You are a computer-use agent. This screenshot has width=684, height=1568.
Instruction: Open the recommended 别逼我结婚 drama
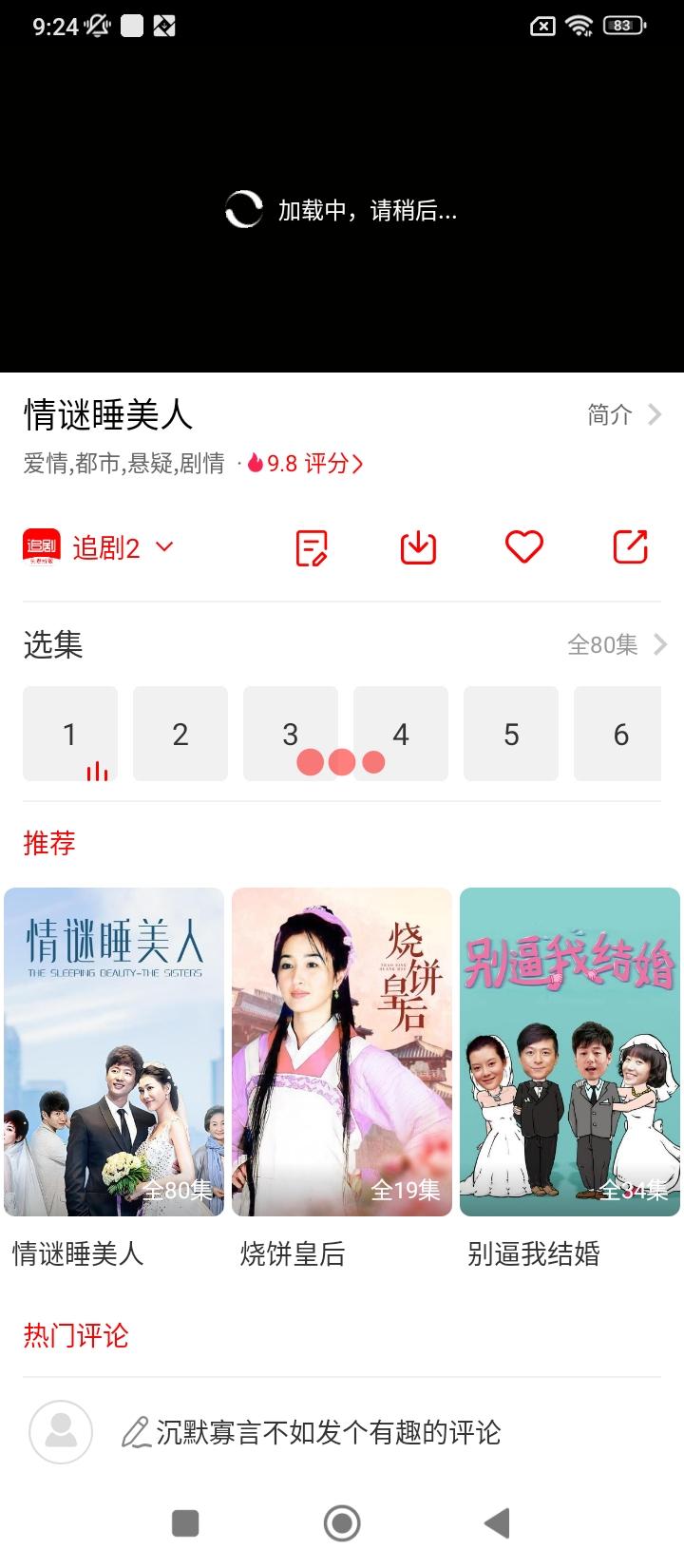[x=570, y=1052]
